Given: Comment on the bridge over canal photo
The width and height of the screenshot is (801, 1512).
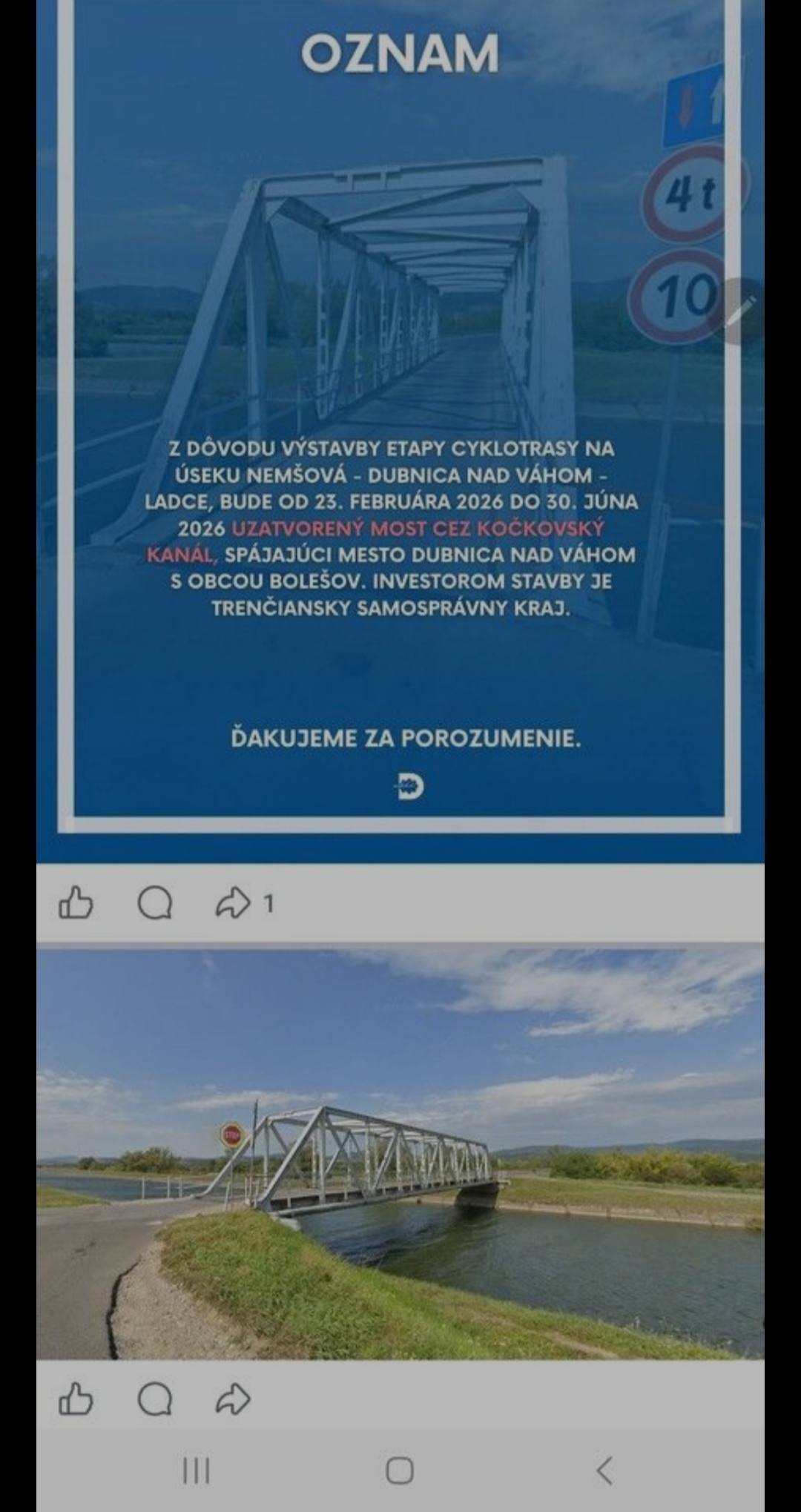Looking at the screenshot, I should click(x=155, y=1400).
